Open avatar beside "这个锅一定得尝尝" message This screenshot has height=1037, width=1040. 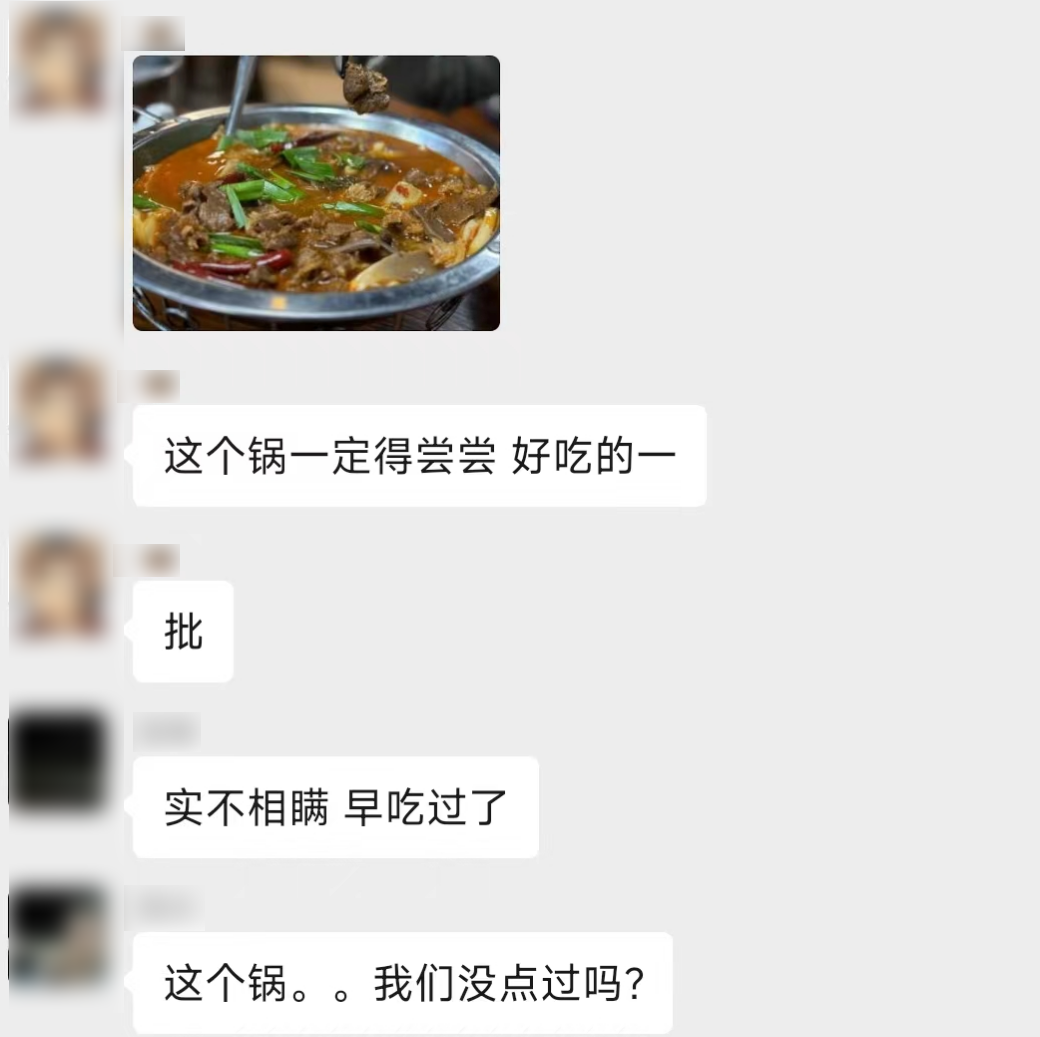click(60, 412)
